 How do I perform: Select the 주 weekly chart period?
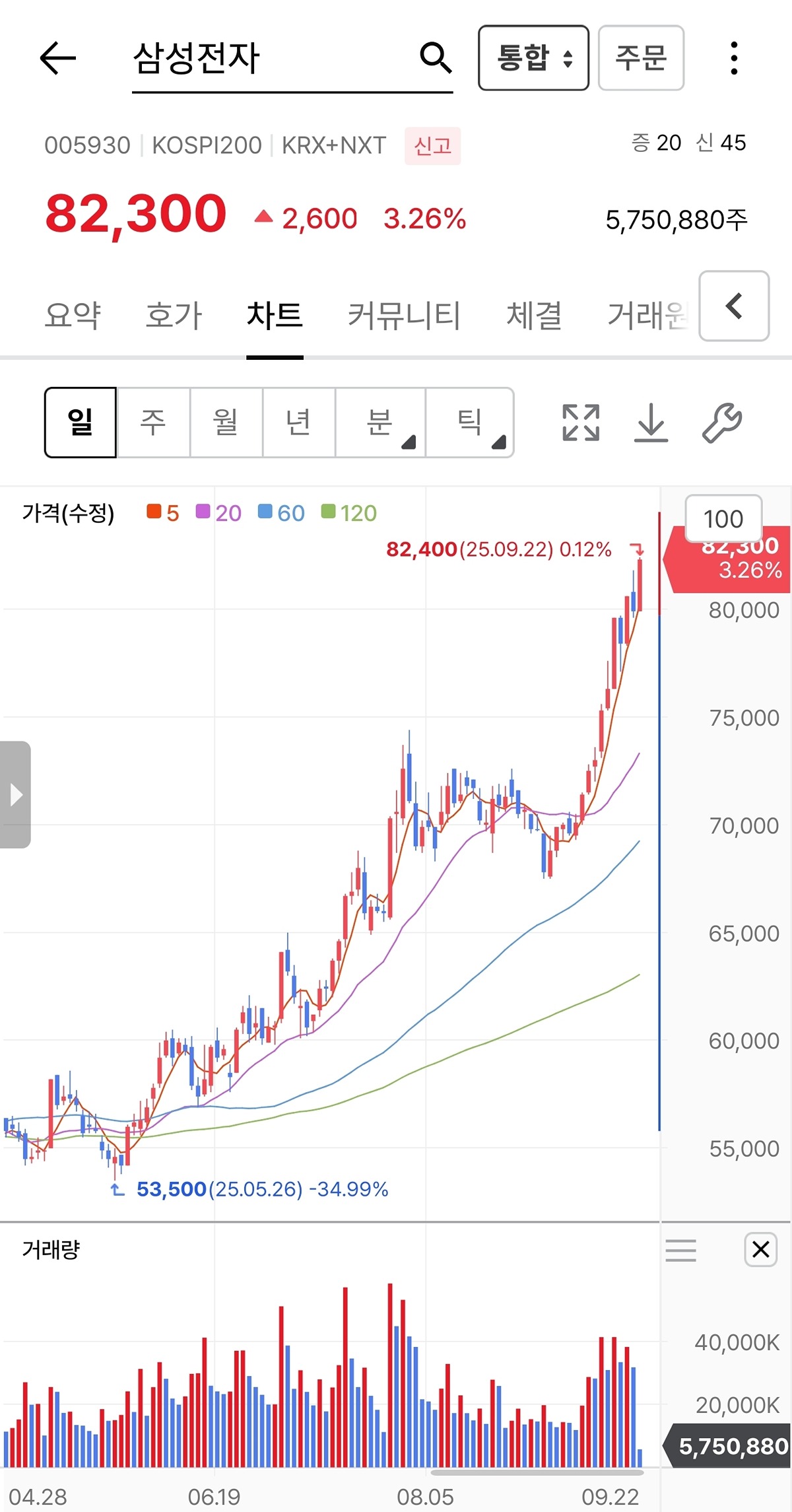pos(153,423)
